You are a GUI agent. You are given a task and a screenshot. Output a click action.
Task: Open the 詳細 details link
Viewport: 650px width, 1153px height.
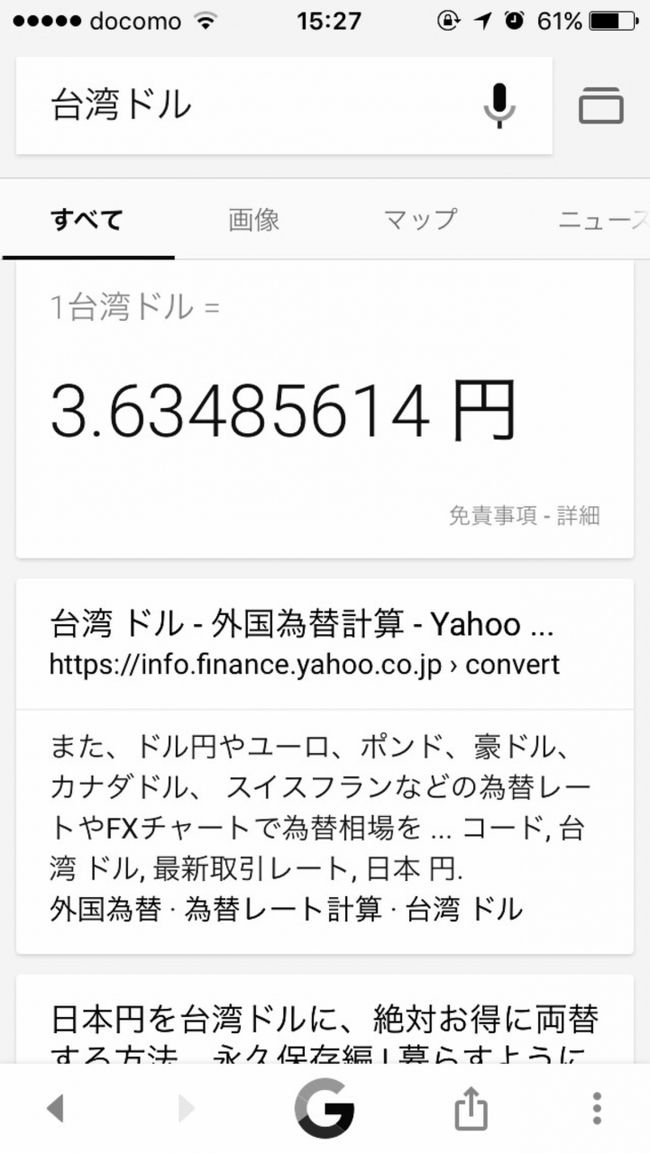click(x=578, y=516)
